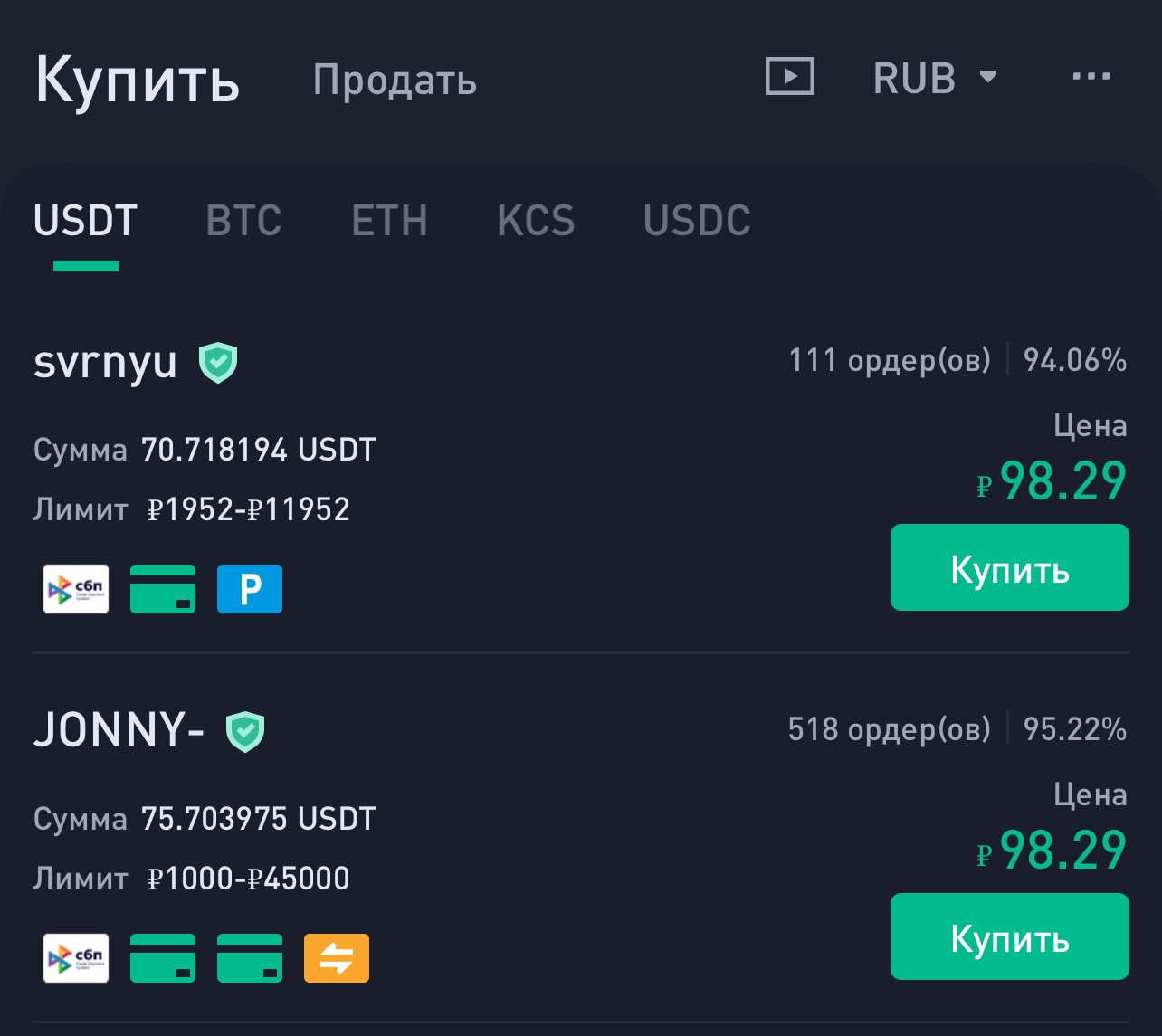
Task: Switch to the Продать tab
Action: click(395, 80)
